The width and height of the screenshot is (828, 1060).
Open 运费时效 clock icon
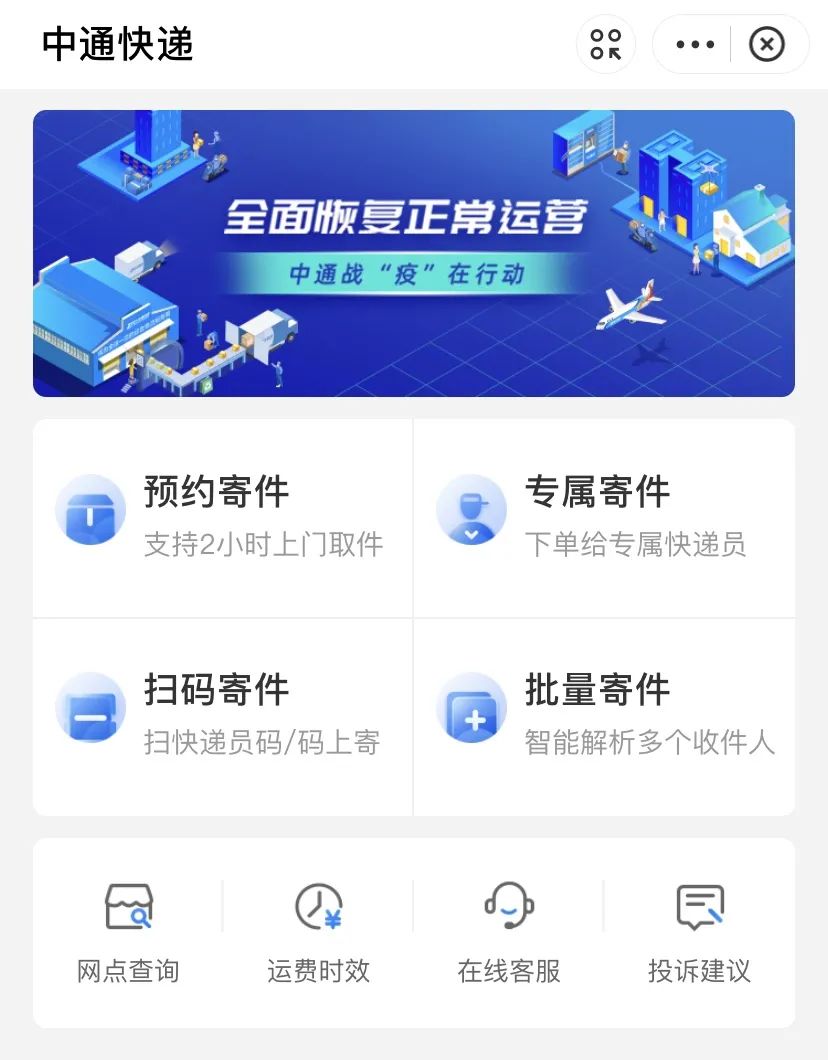coord(318,907)
